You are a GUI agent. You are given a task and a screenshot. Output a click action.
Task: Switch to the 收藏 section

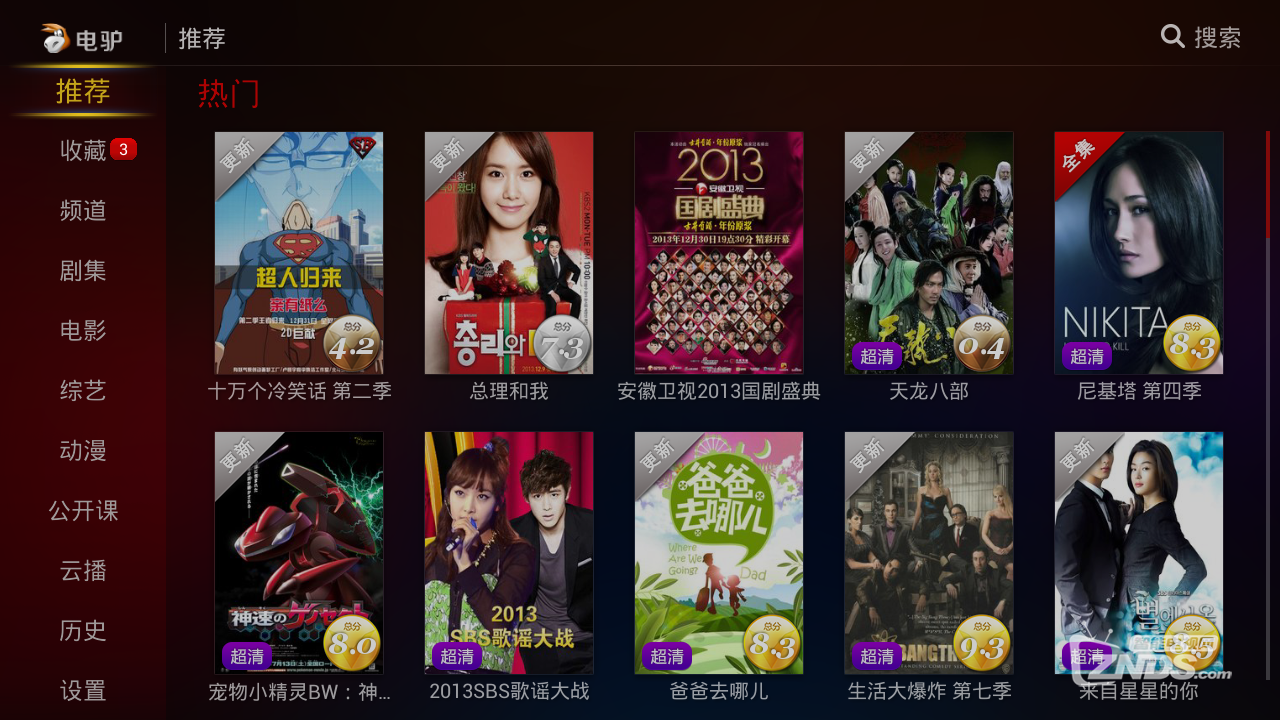(x=84, y=151)
